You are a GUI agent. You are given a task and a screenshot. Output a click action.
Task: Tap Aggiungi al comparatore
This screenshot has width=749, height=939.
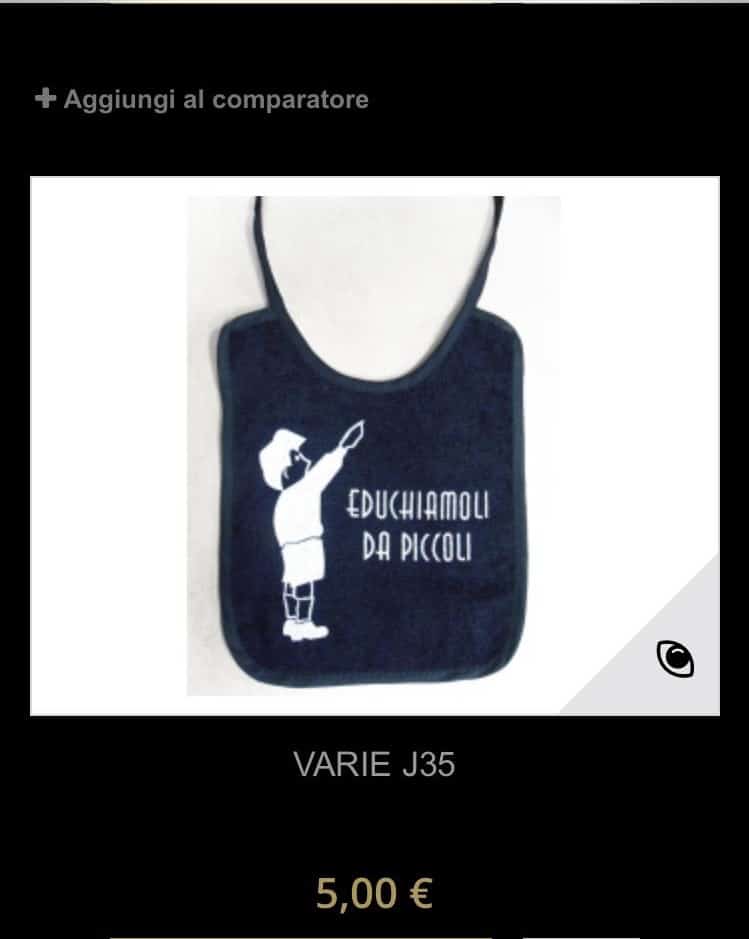click(202, 100)
